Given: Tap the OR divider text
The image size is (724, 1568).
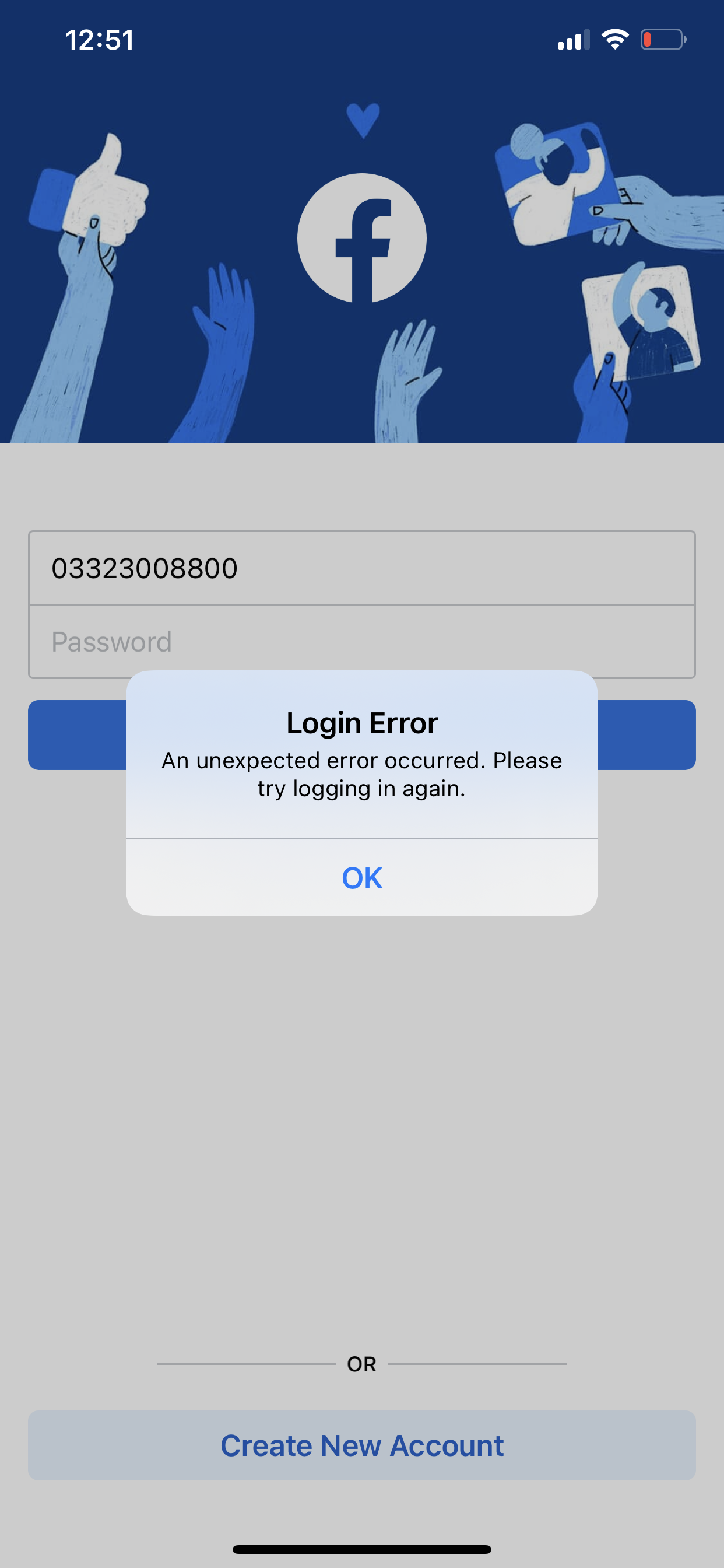Looking at the screenshot, I should [362, 1364].
